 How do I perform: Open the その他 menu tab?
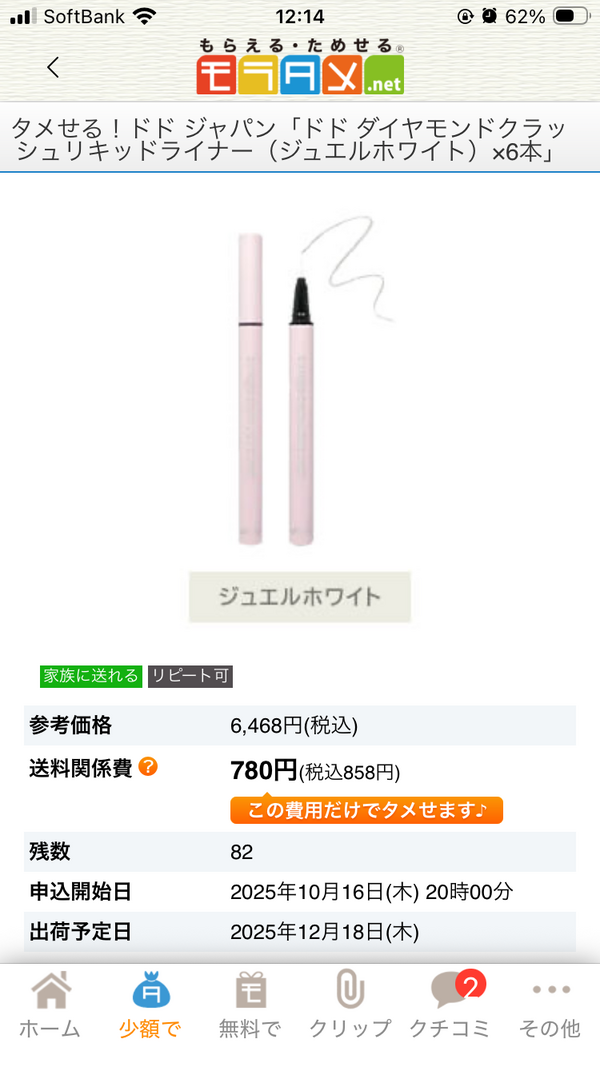click(x=550, y=1005)
